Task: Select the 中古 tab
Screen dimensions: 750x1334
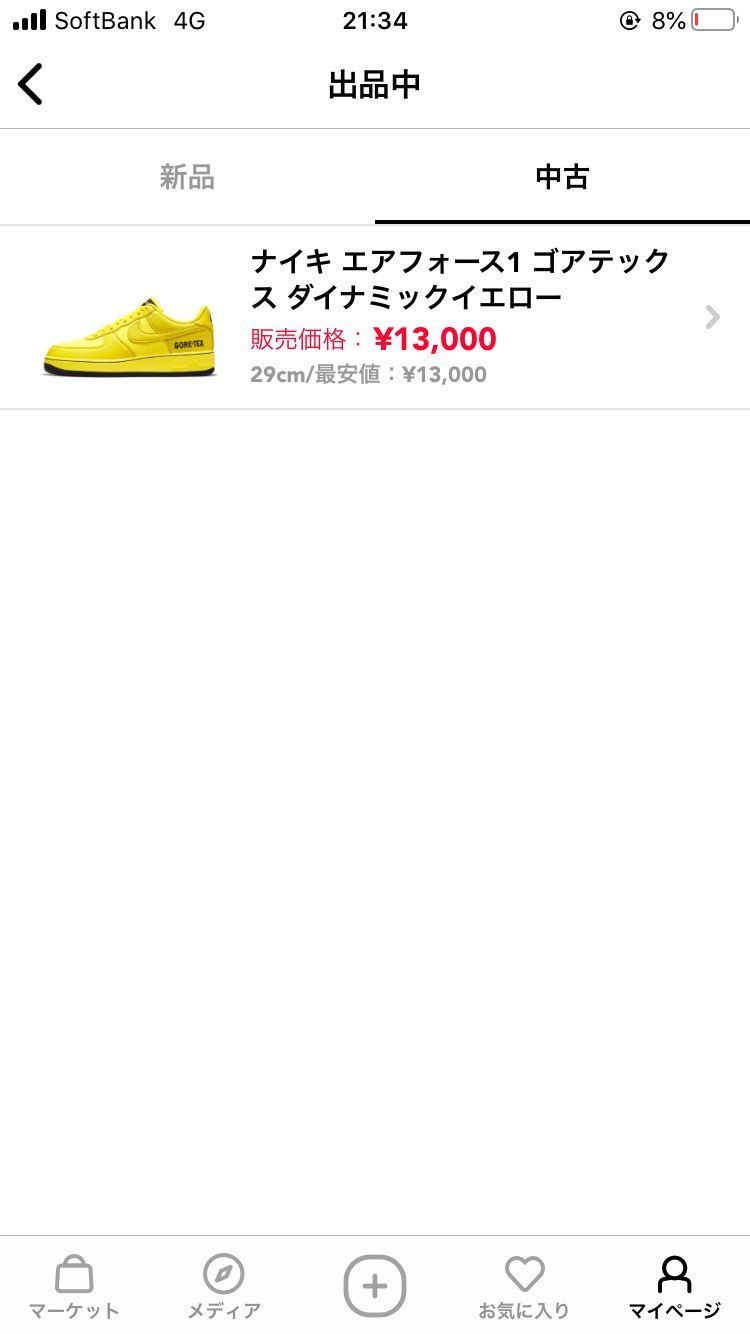Action: click(562, 178)
